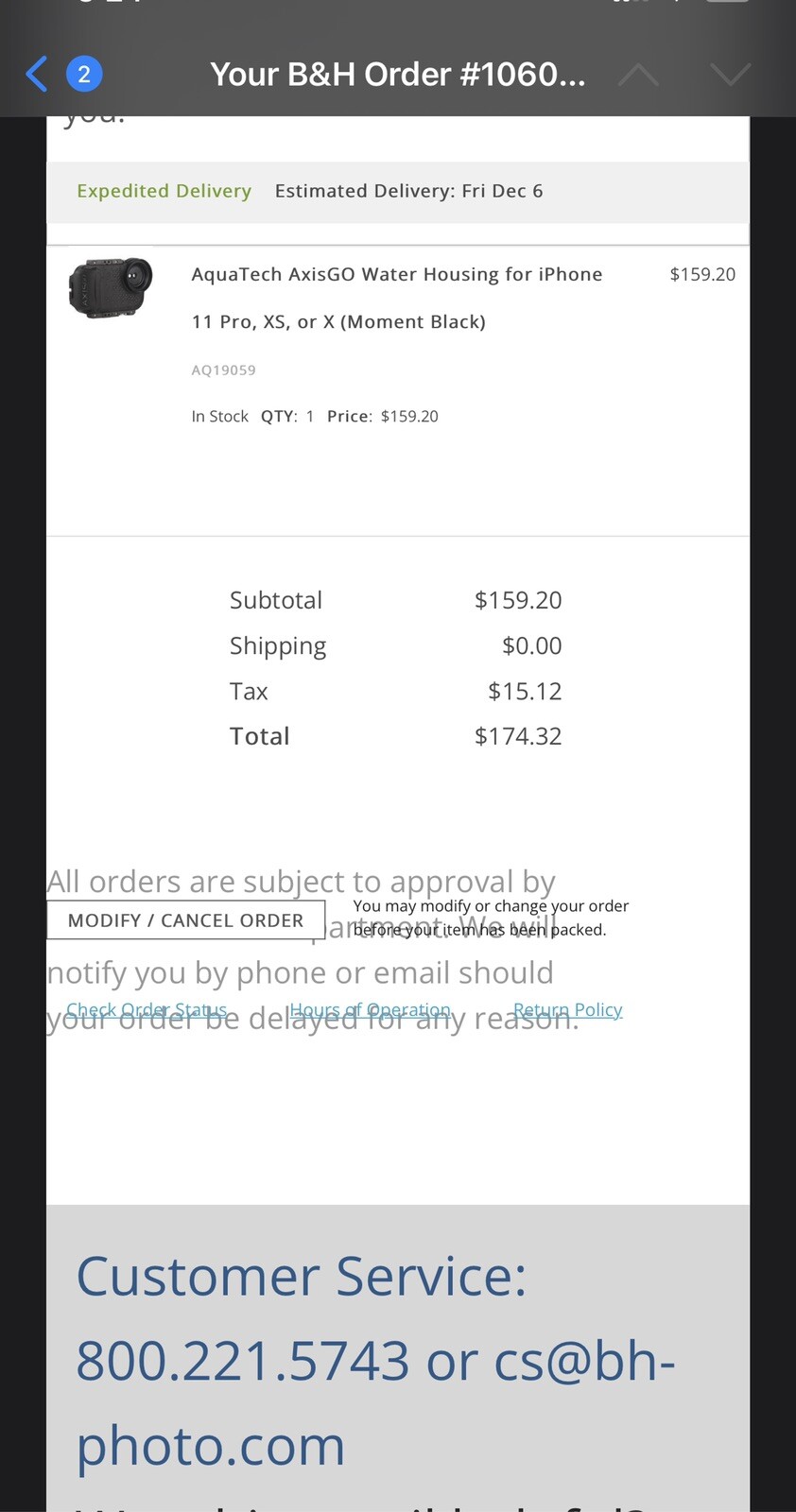View the Return Policy link
The height and width of the screenshot is (1512, 796).
(x=567, y=1010)
